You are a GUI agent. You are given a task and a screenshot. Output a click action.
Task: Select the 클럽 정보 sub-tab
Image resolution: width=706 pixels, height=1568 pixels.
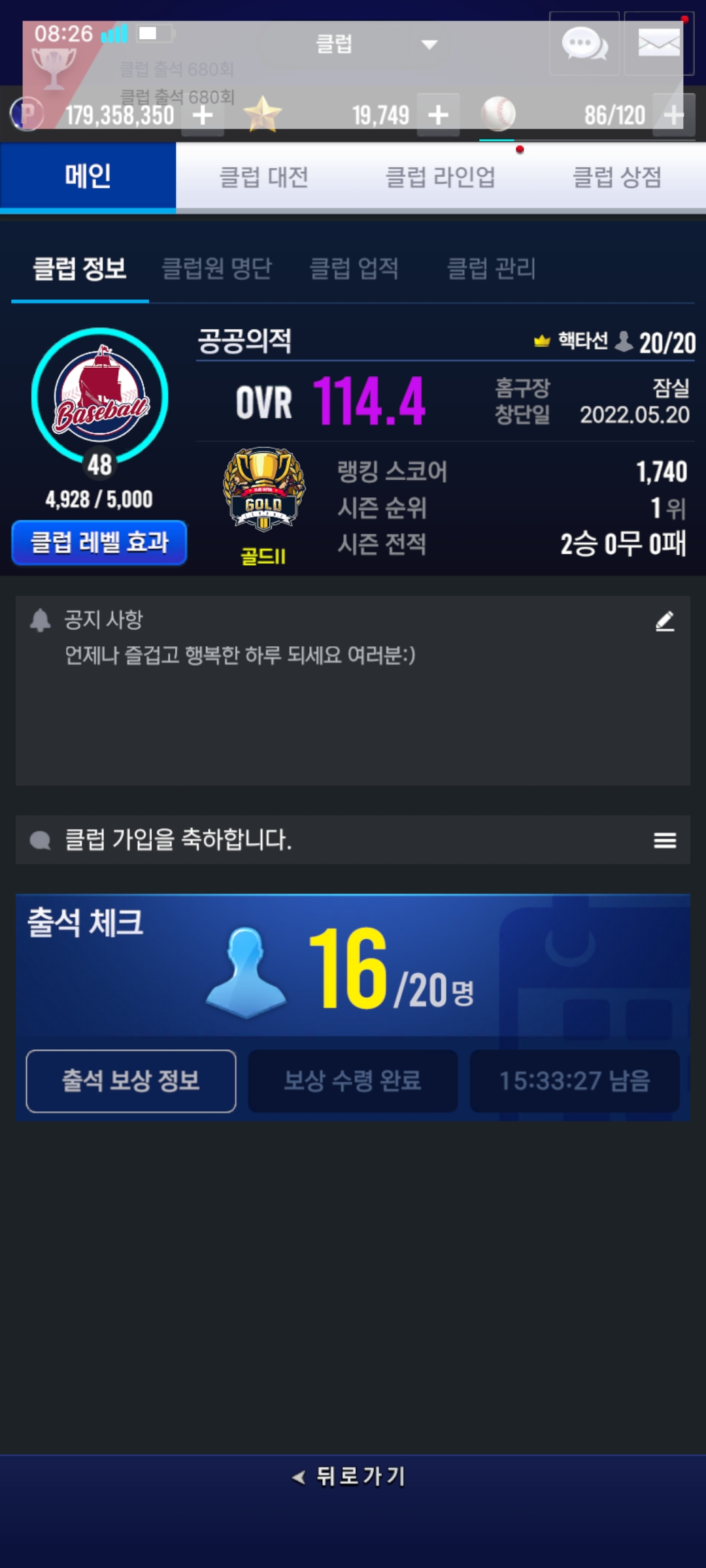80,269
